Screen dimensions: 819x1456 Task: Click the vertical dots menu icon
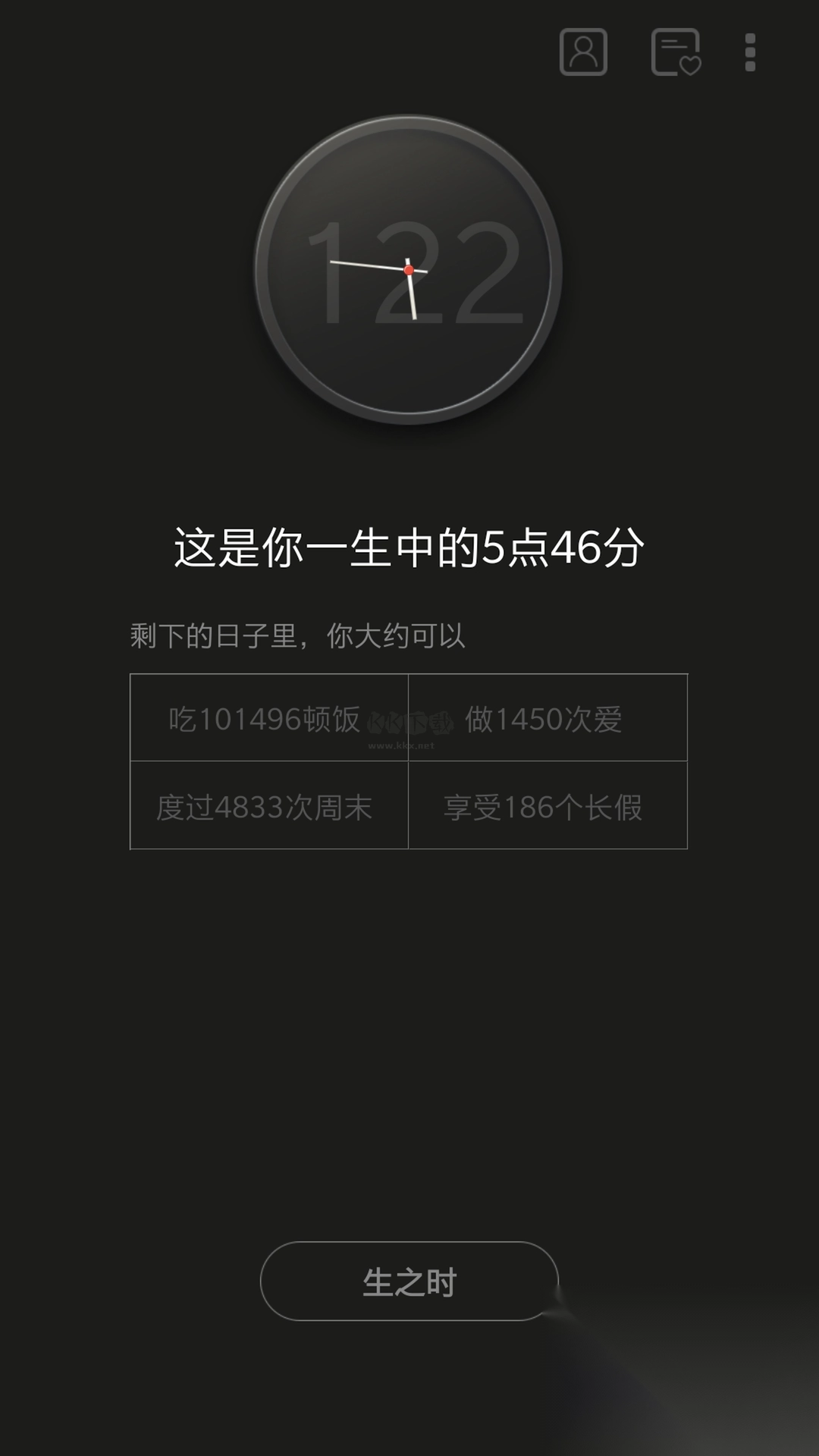coord(751,53)
